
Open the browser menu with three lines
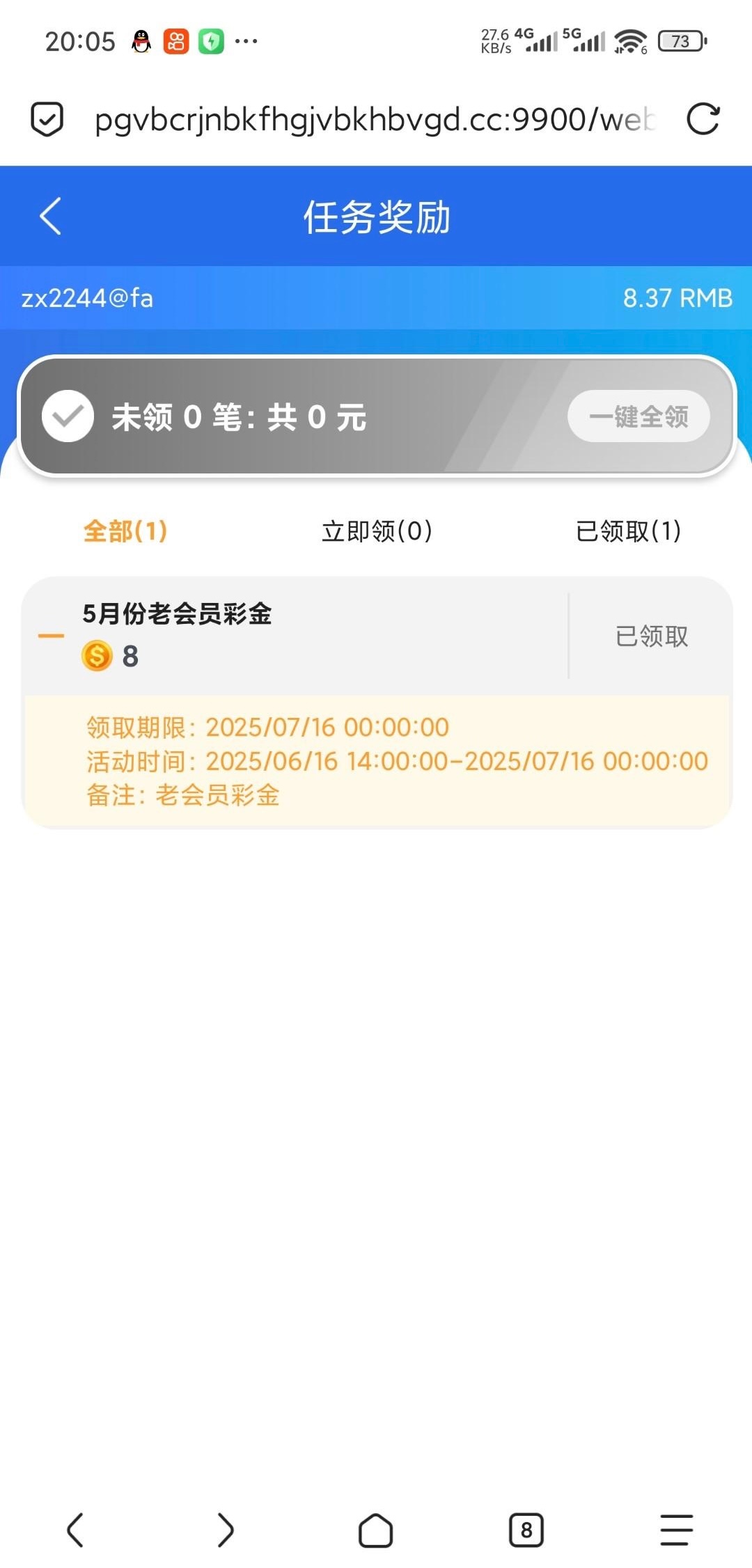pos(676,1530)
